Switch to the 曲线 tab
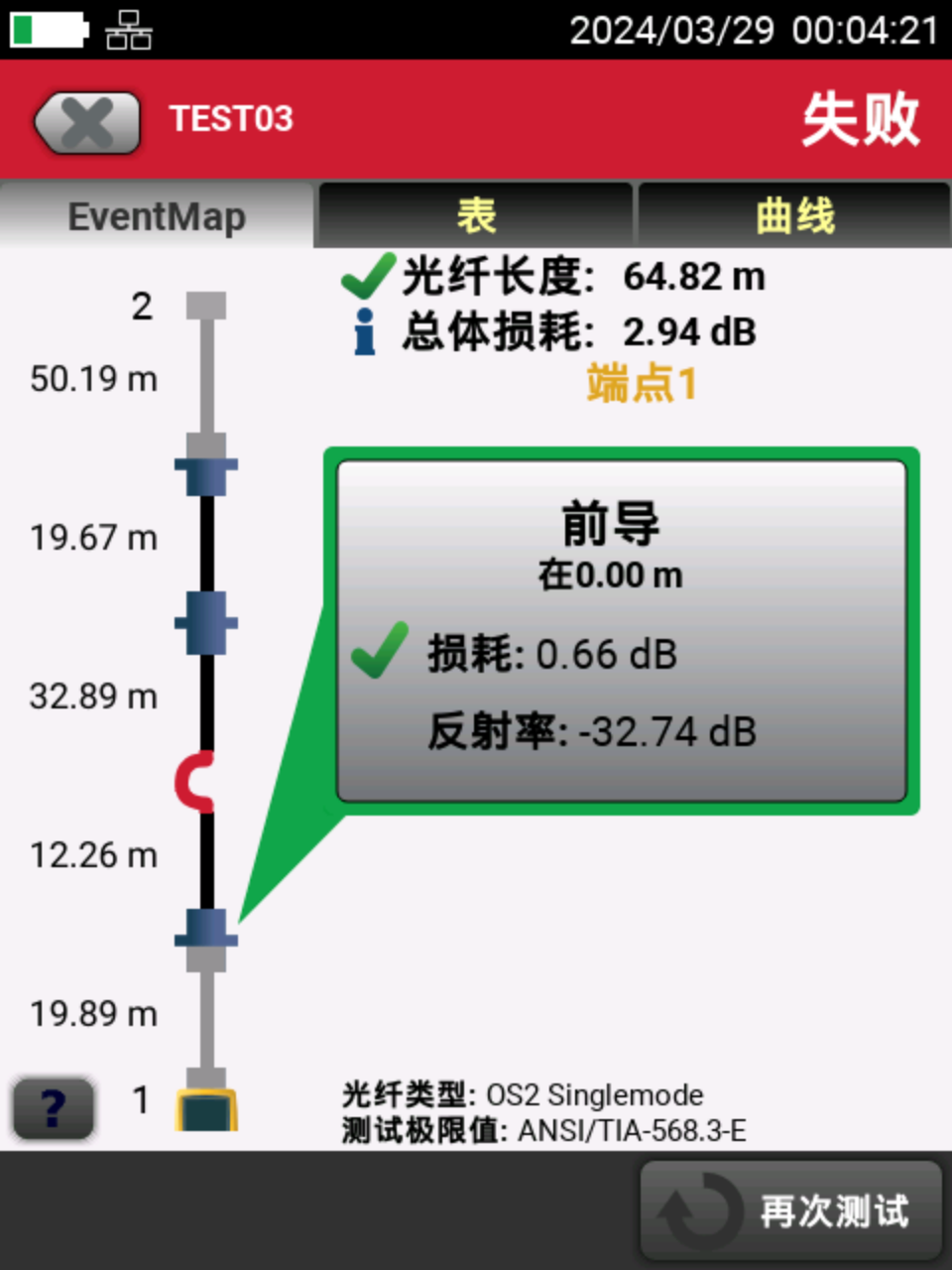This screenshot has width=952, height=1270. pyautogui.click(x=794, y=215)
